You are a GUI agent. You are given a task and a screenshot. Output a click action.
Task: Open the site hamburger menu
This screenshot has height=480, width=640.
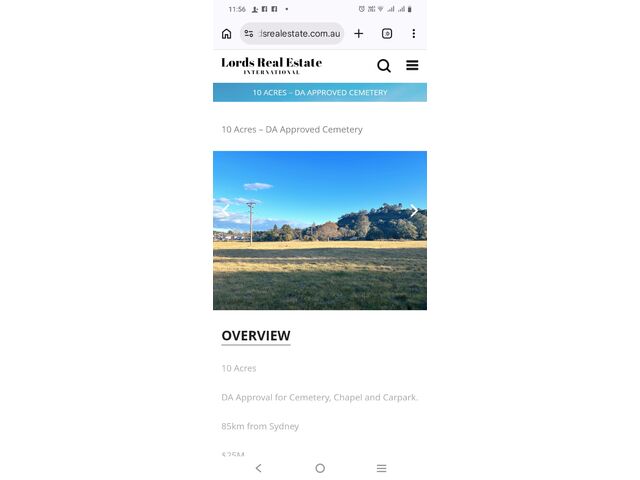point(412,66)
